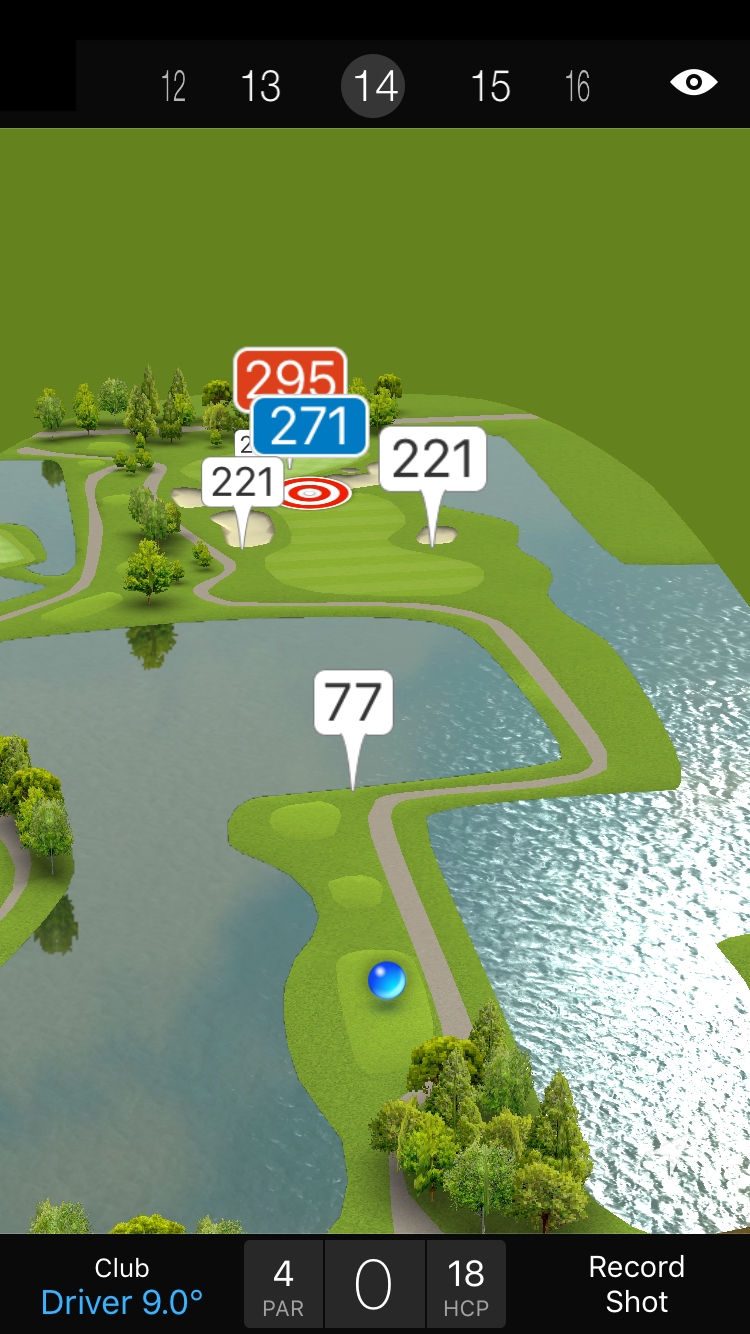Screen dimensions: 750x1334
Task: Toggle the eye view icon
Action: [x=693, y=82]
